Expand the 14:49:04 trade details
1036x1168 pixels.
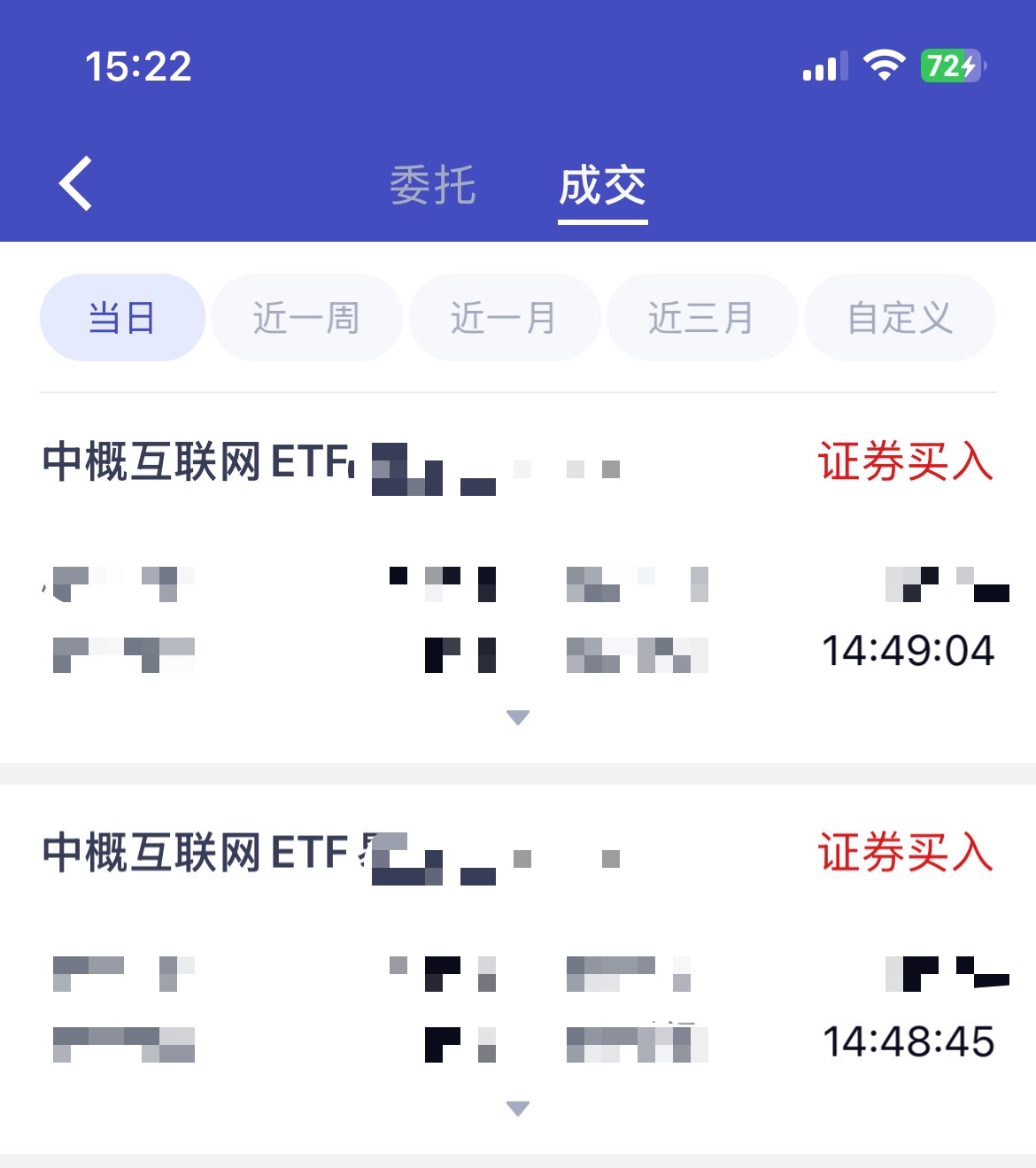coord(518,717)
